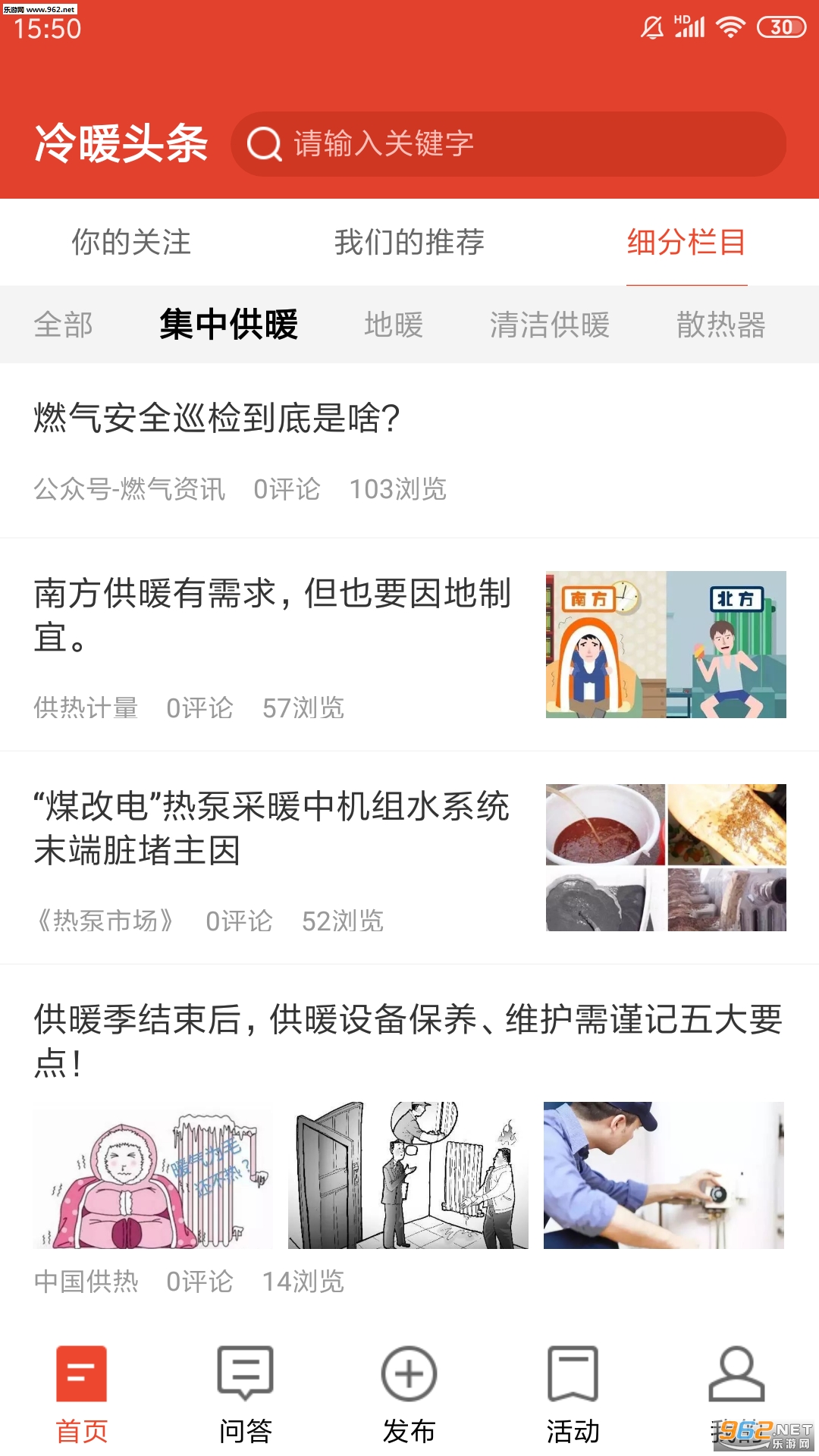Open the 请输入关键字 search box

(508, 144)
